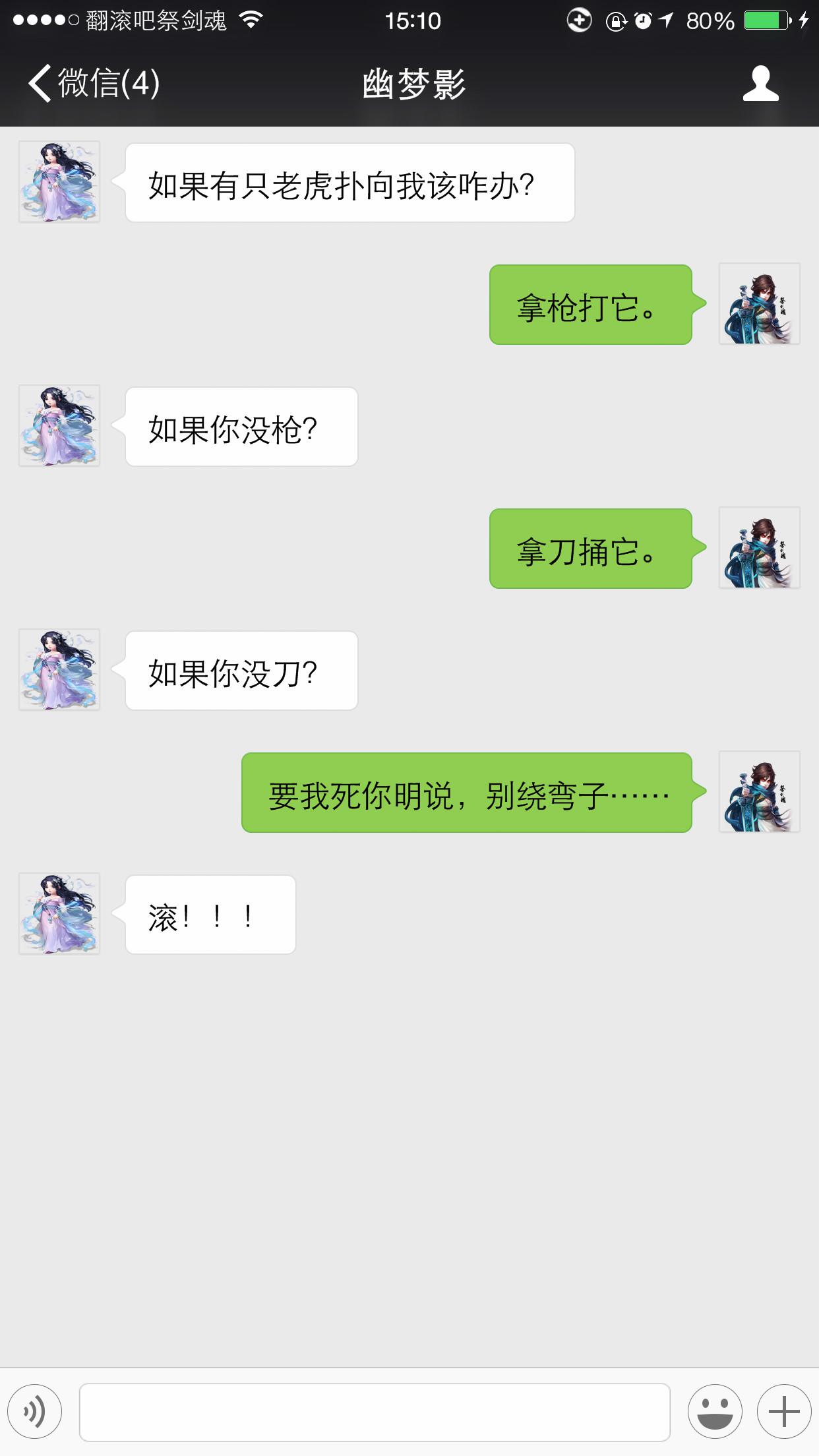Open the emoji sticker panel
Viewport: 819px width, 1456px height.
coord(715,1412)
